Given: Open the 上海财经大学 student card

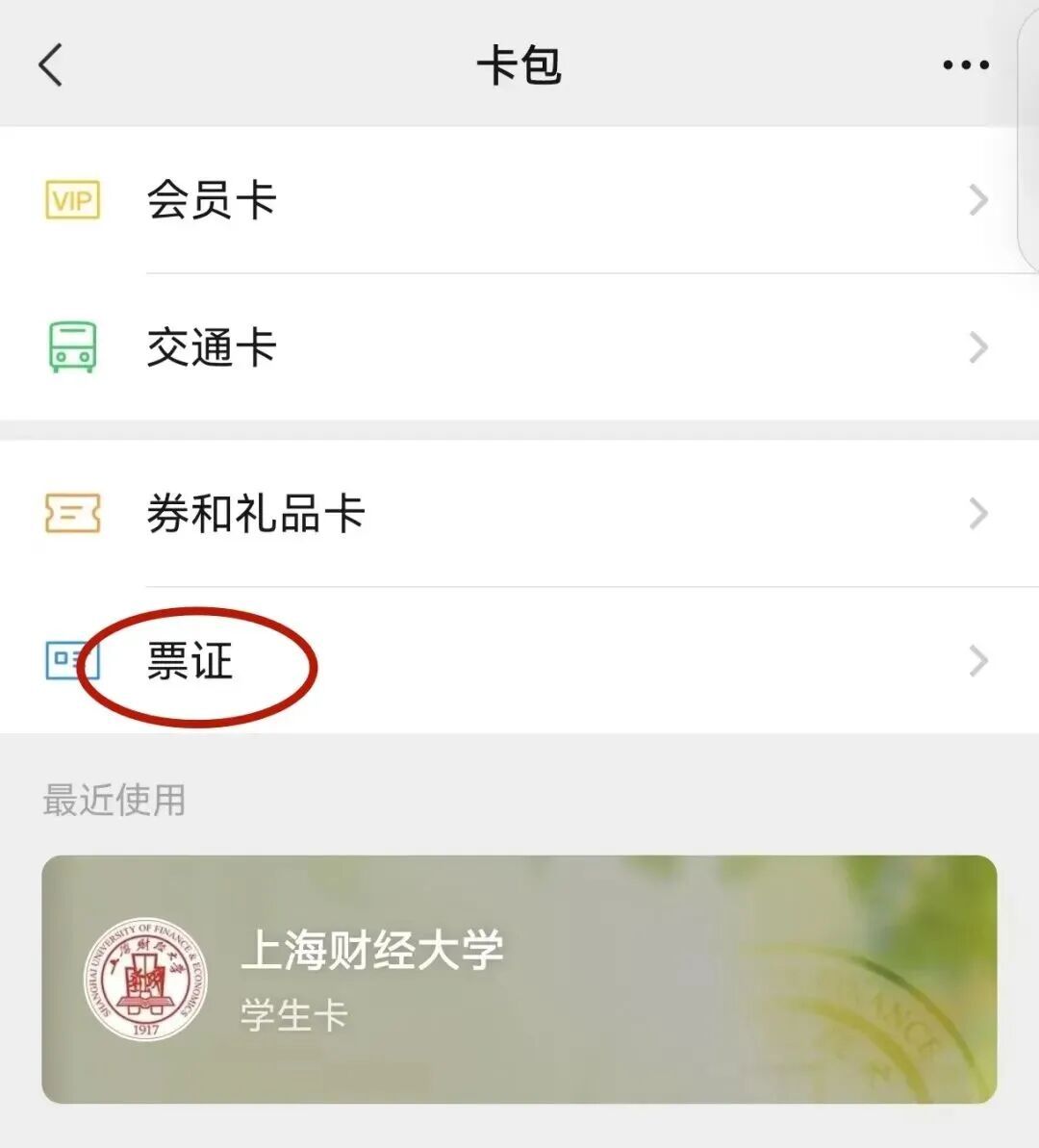Looking at the screenshot, I should click(x=519, y=979).
